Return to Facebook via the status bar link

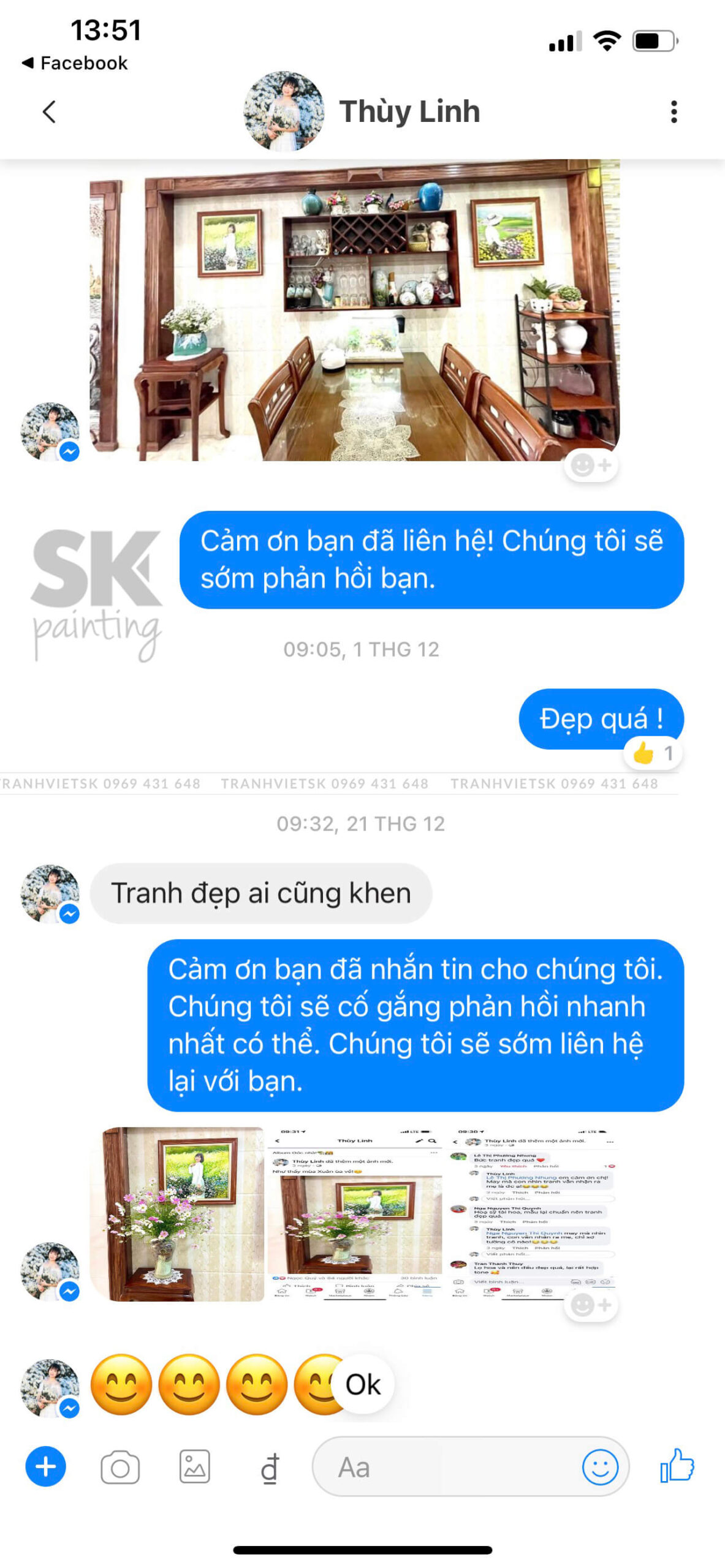pyautogui.click(x=75, y=63)
